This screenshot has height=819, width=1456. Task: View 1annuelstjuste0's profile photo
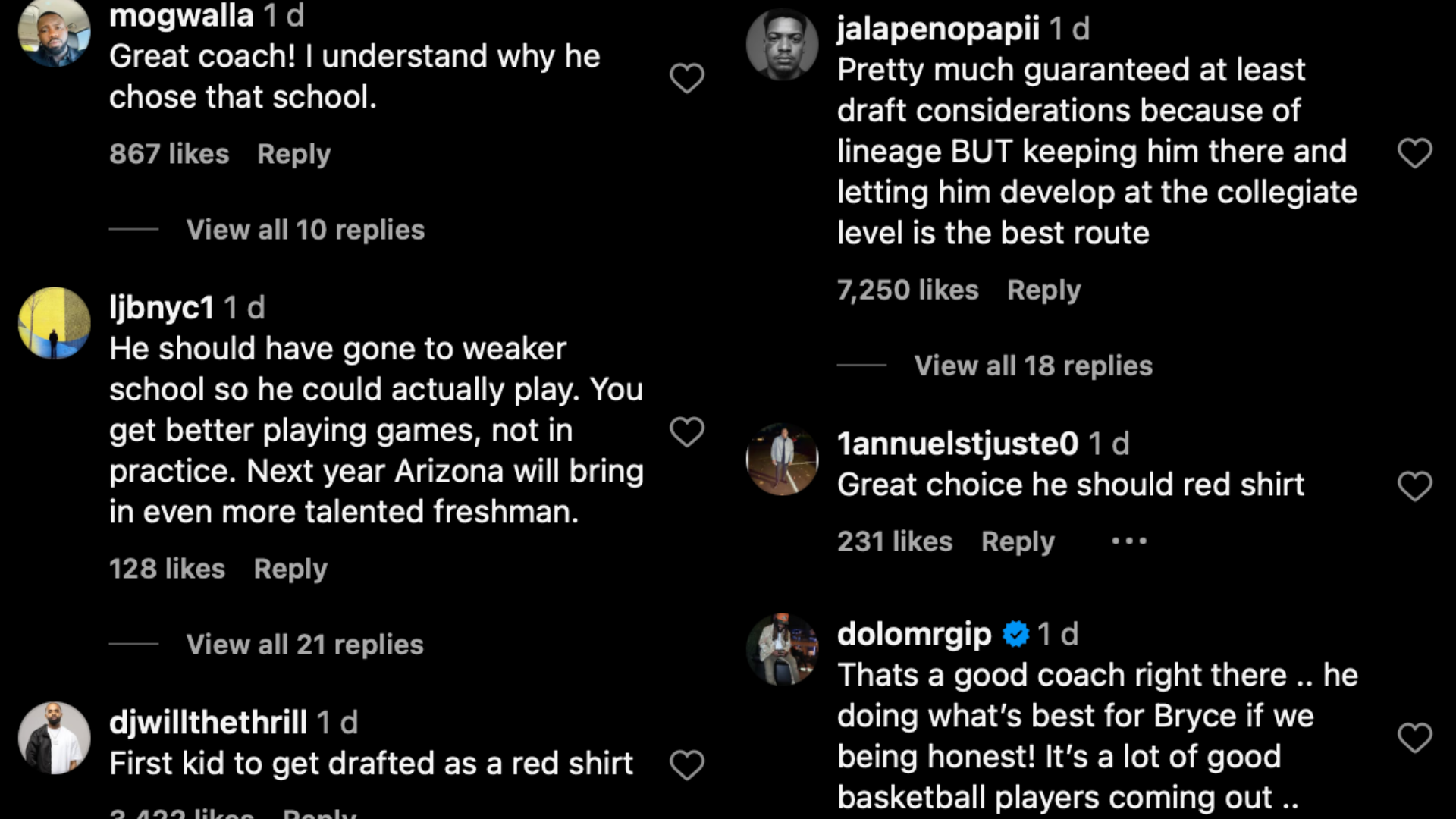pyautogui.click(x=782, y=460)
